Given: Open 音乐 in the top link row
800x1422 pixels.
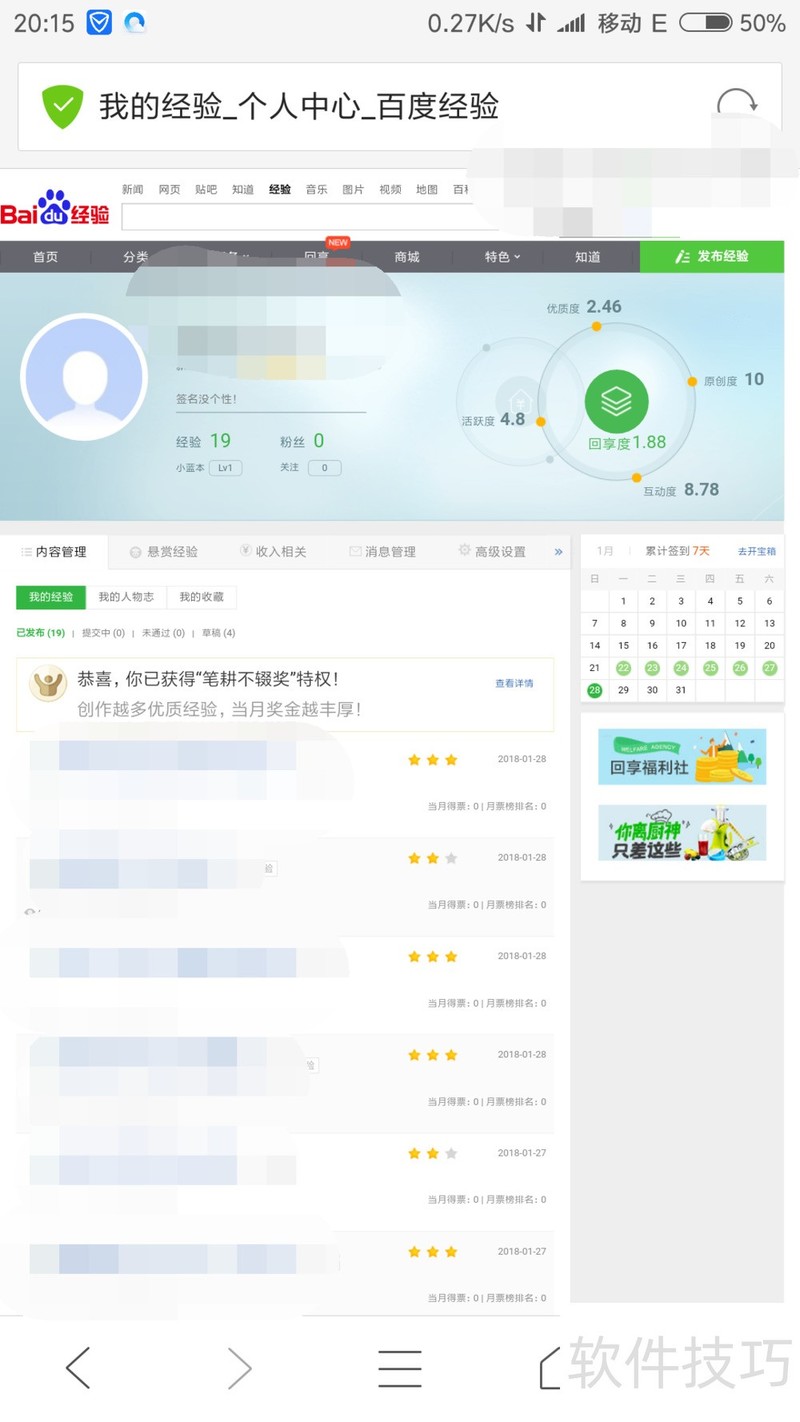Looking at the screenshot, I should tap(316, 189).
